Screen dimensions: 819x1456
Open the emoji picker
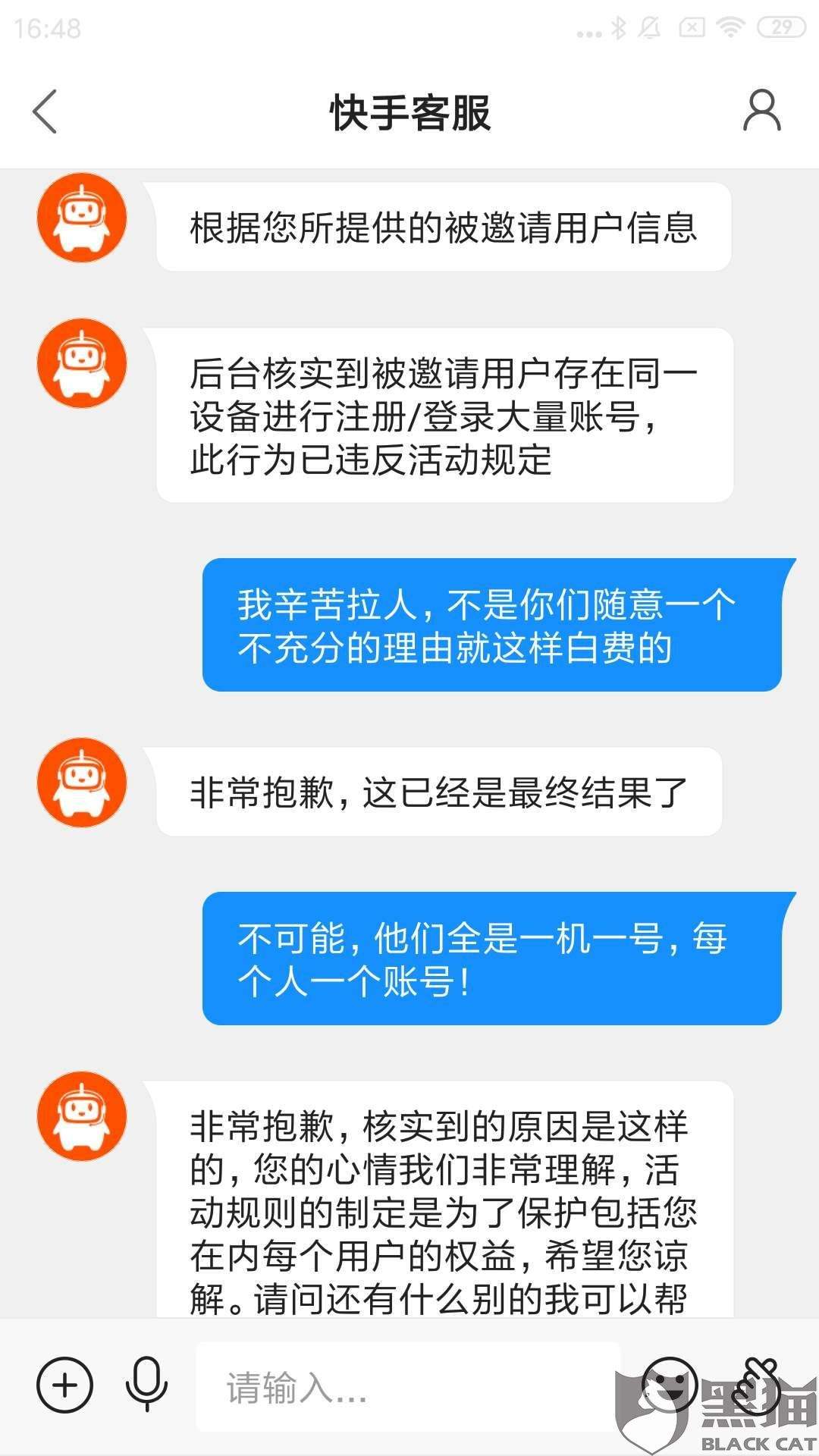668,1384
